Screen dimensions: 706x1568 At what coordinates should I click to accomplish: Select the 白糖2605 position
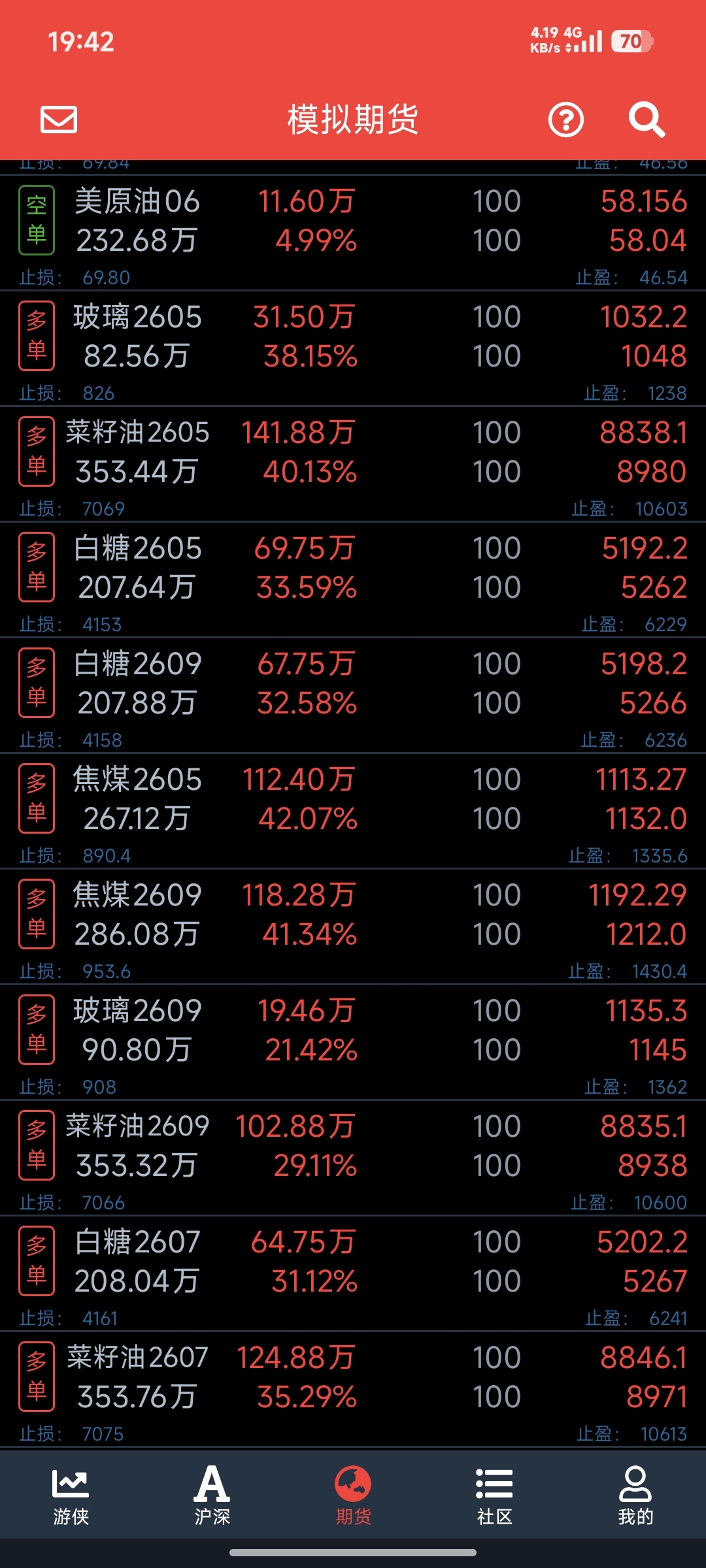353,569
